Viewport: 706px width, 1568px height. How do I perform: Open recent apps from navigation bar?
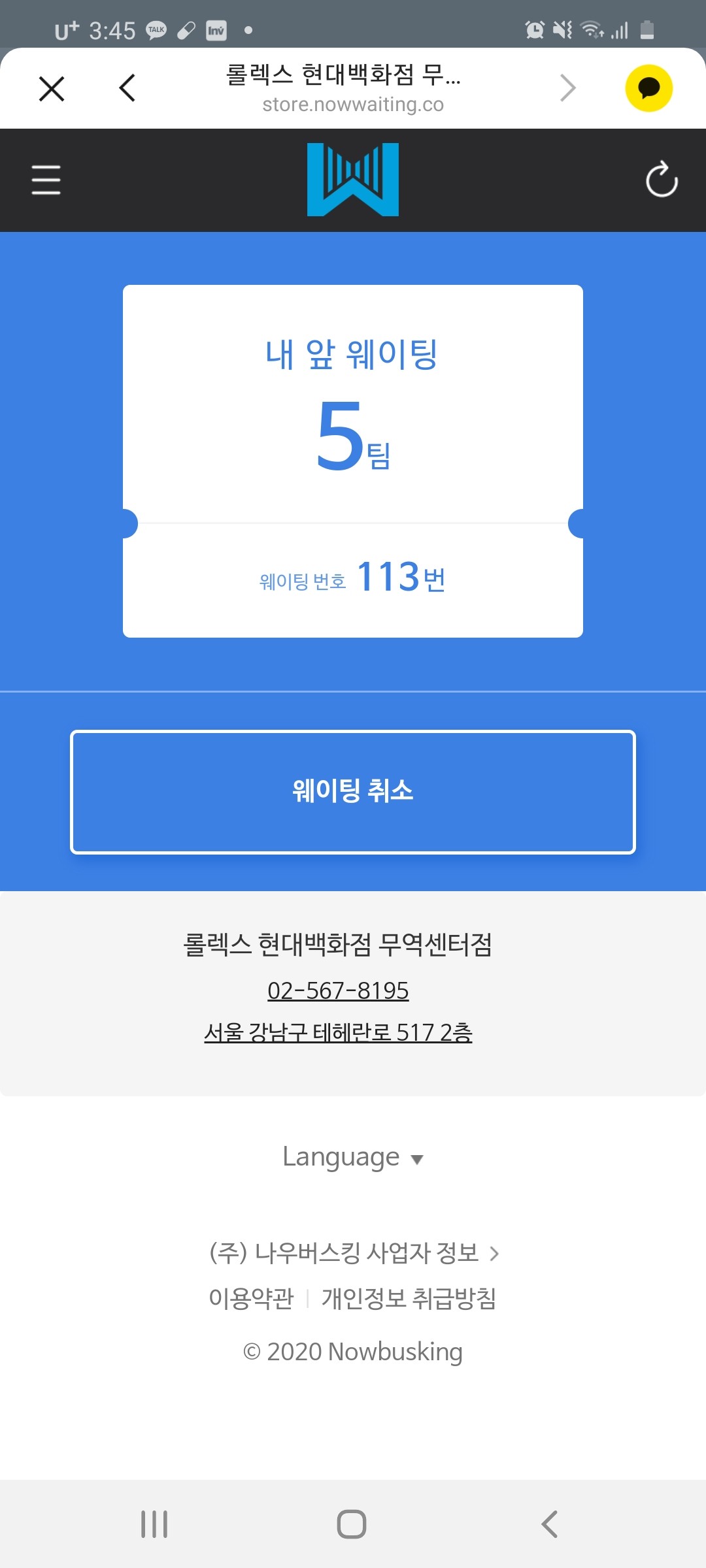click(x=154, y=1524)
